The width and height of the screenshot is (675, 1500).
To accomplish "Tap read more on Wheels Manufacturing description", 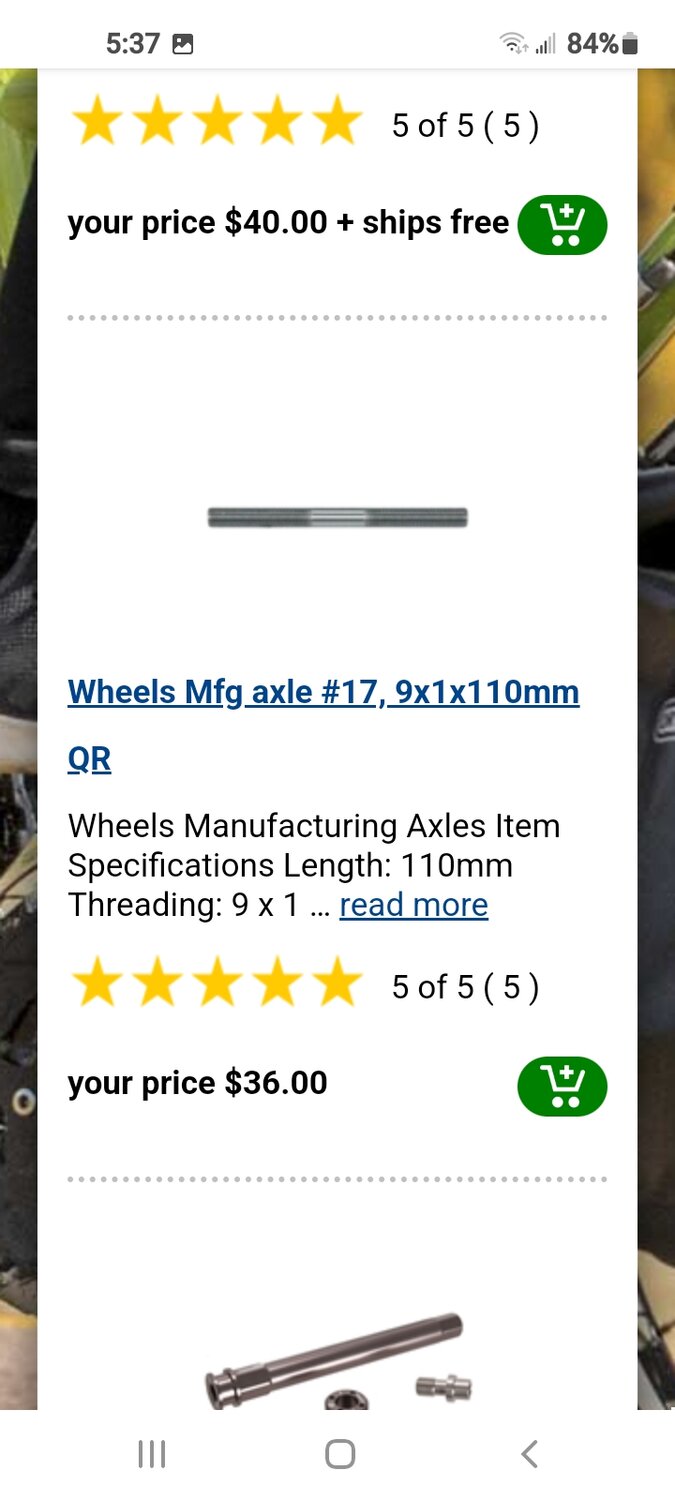I will pyautogui.click(x=413, y=905).
